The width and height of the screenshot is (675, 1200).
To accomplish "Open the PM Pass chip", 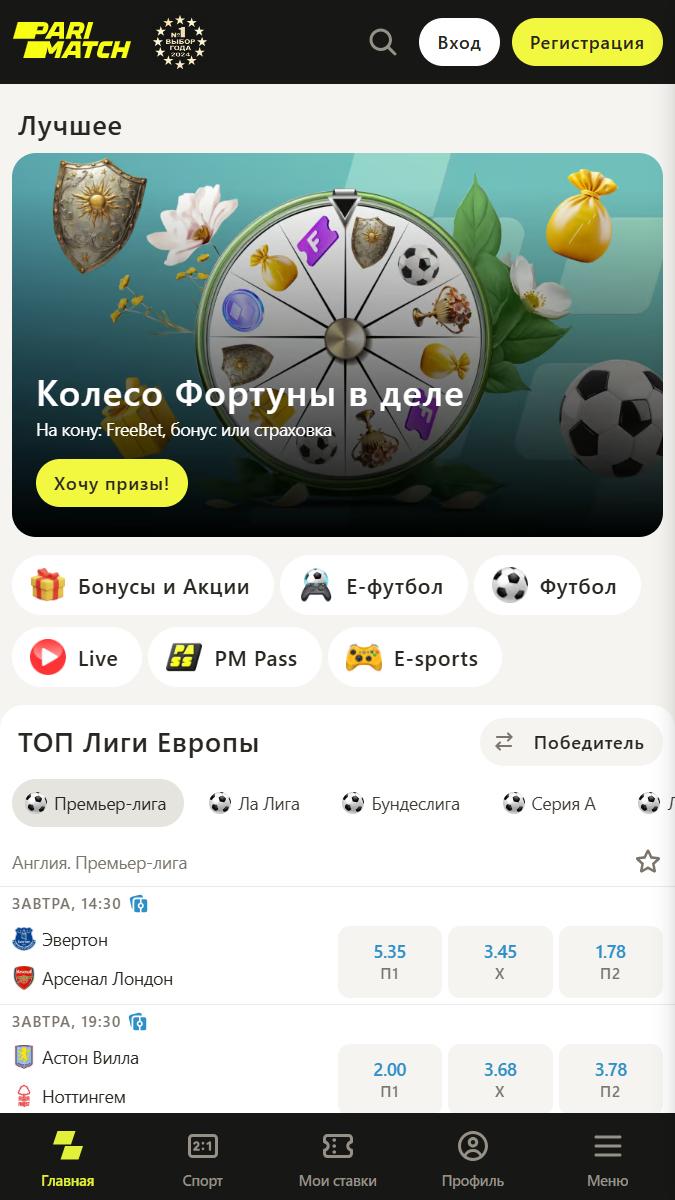I will click(x=235, y=658).
